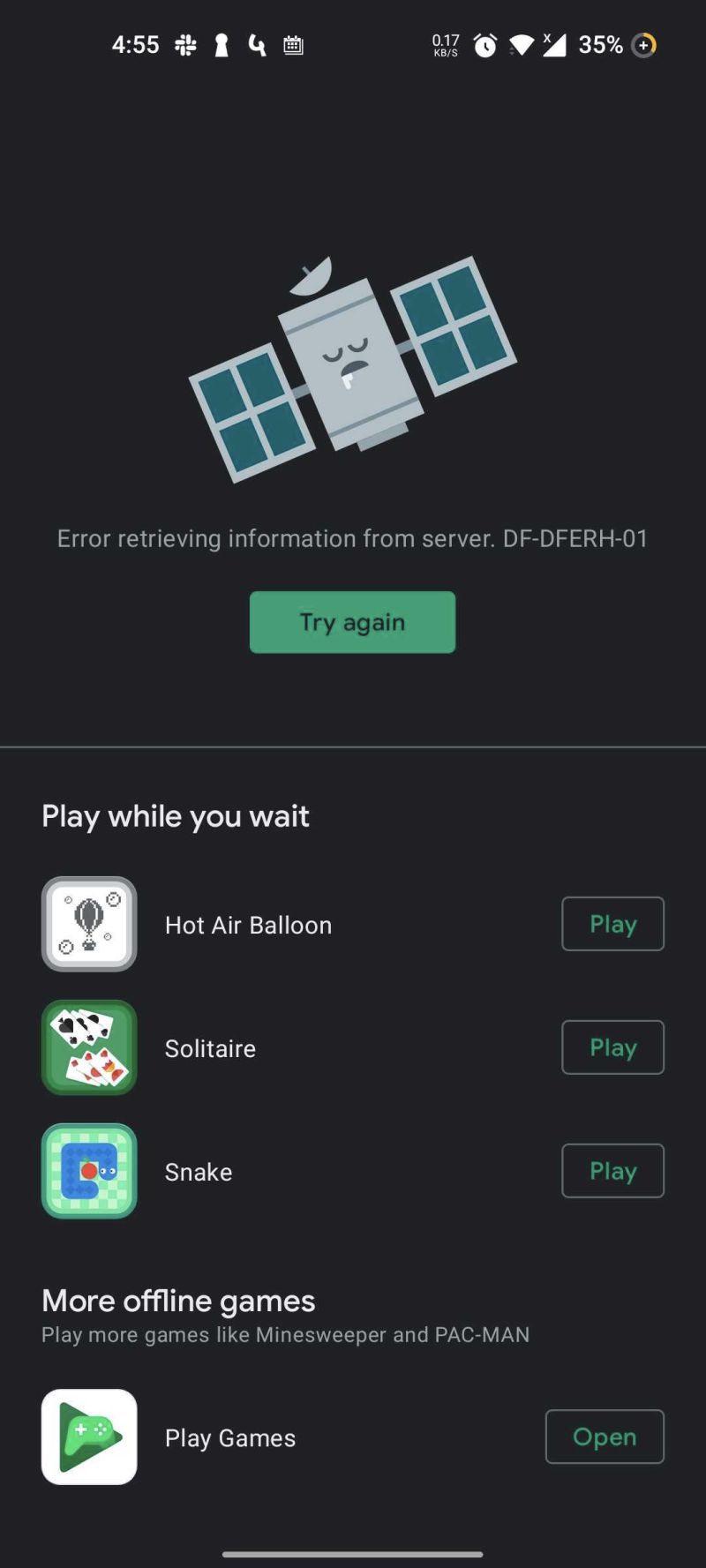Tap the Play Games app icon
Screen dimensions: 706x1568
click(x=88, y=1437)
